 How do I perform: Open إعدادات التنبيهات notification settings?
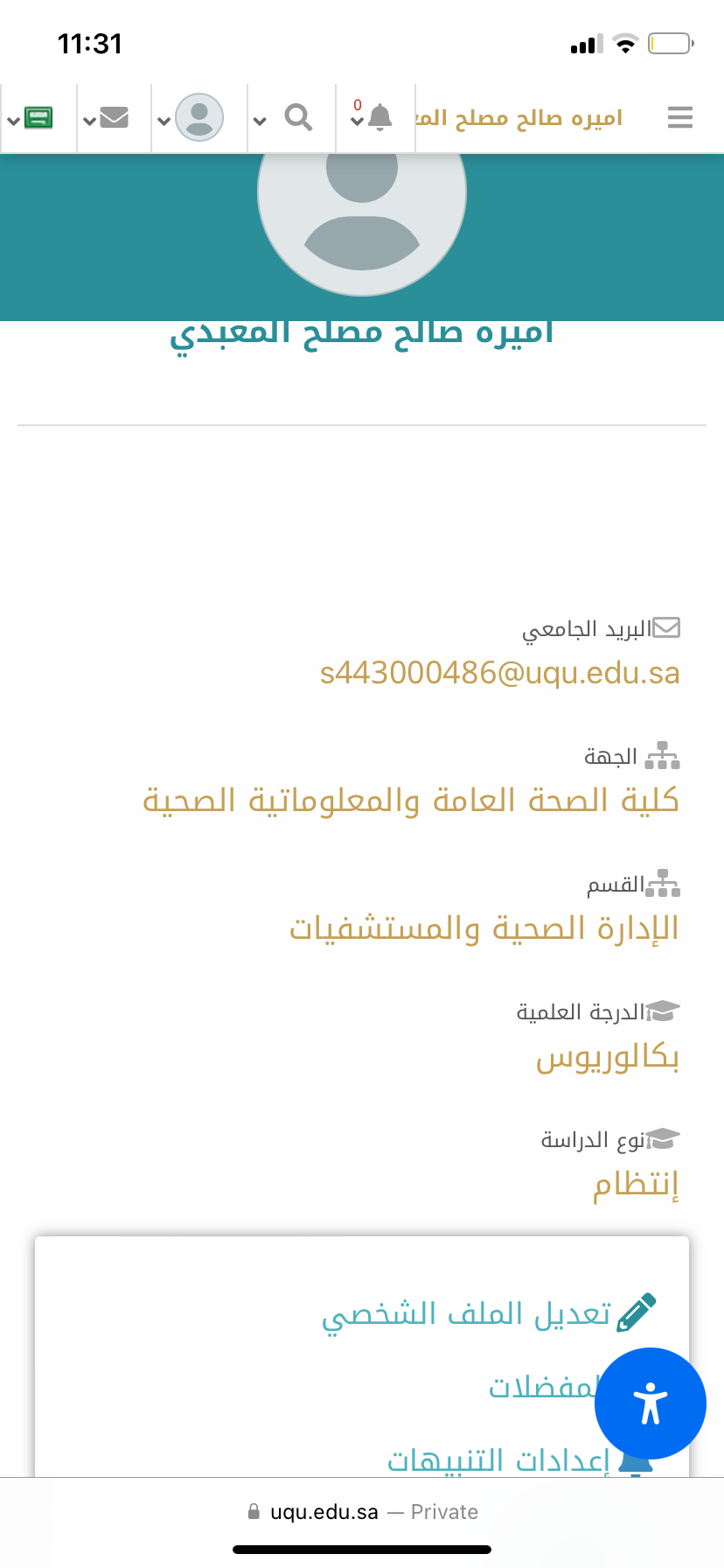point(498,1459)
